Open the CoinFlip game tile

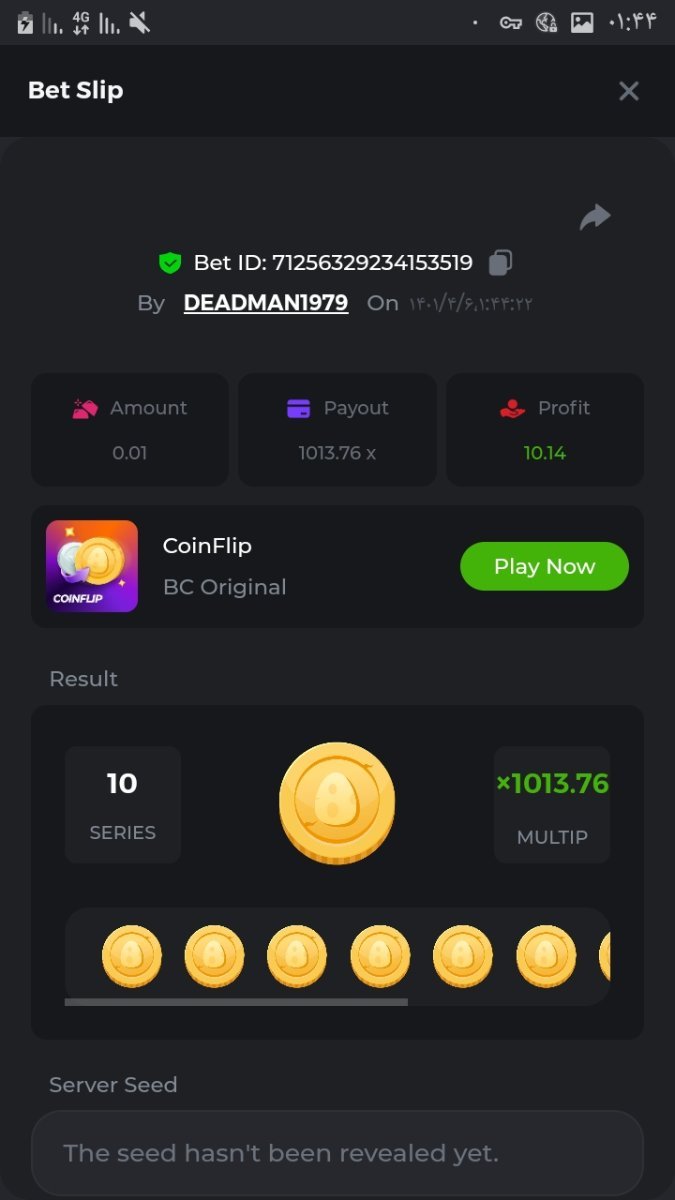pos(92,566)
